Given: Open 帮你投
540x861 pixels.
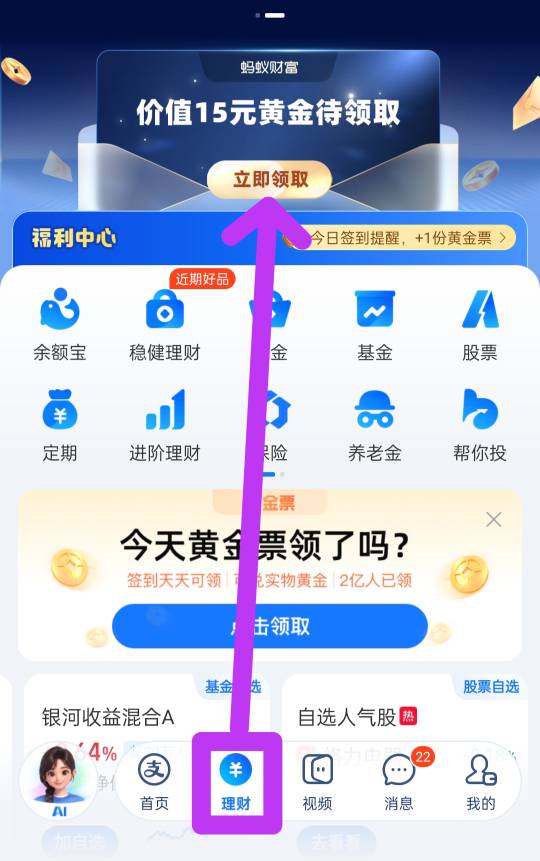Looking at the screenshot, I should [480, 426].
